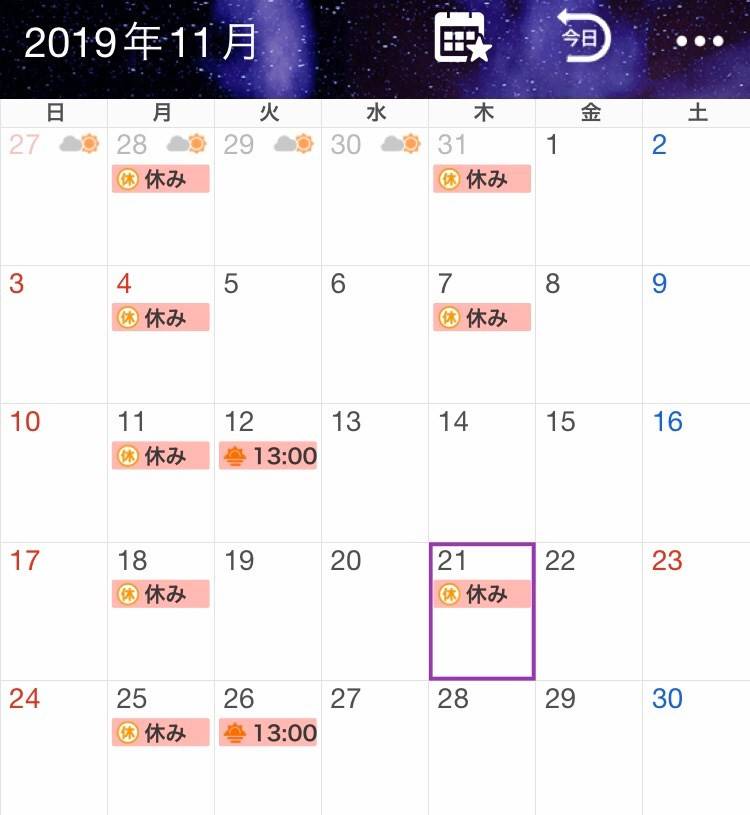Viewport: 750px width, 815px height.
Task: Open the 休み event on the 21st
Action: click(482, 594)
